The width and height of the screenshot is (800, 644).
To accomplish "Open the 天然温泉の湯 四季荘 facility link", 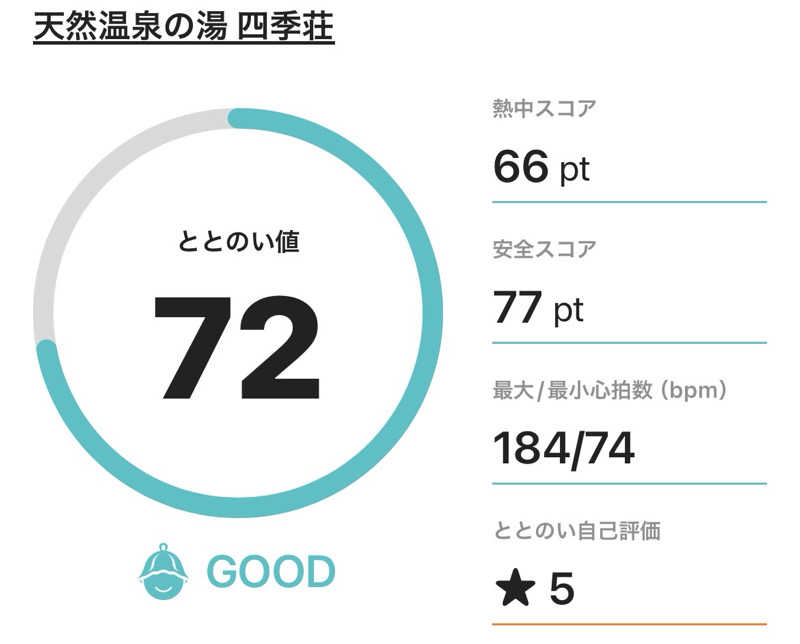I will point(183,26).
